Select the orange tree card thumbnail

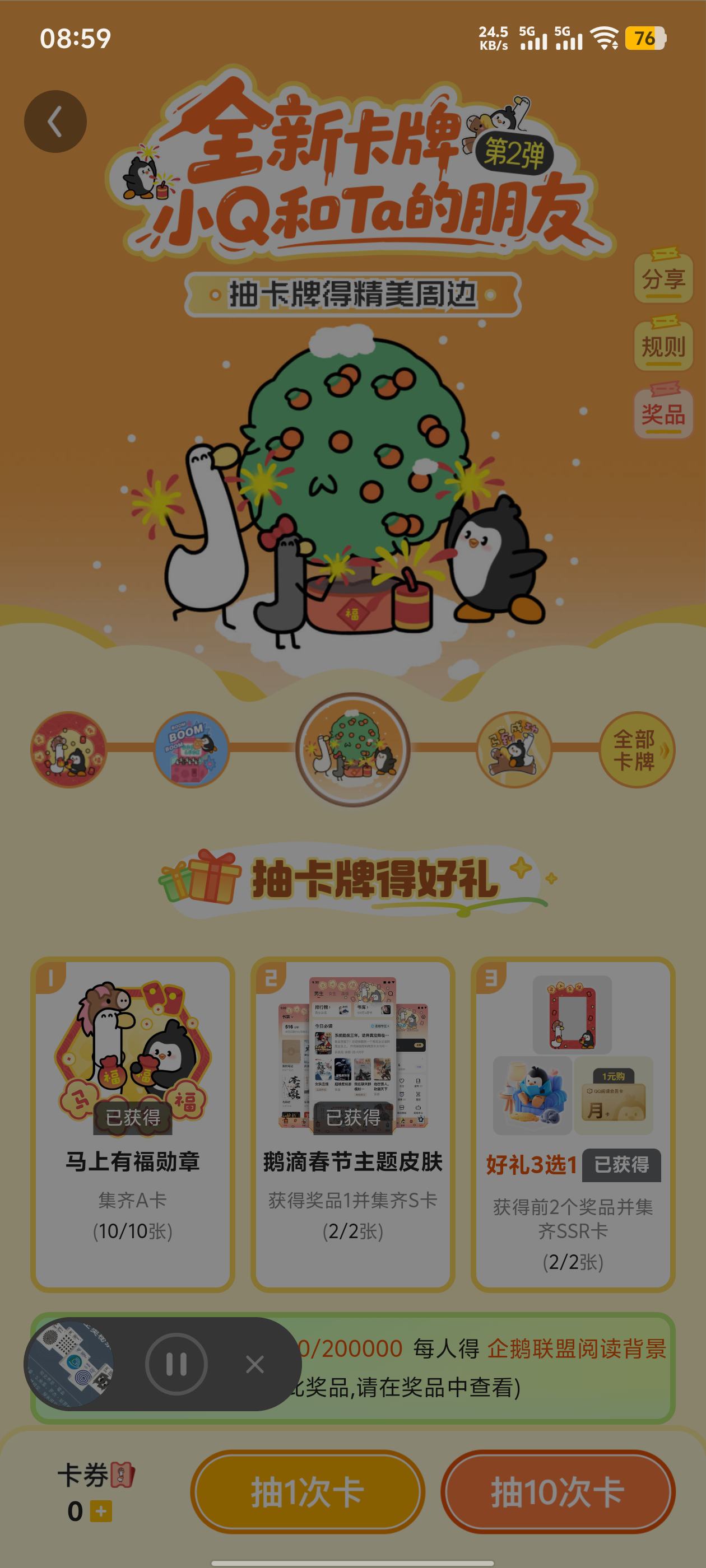352,749
